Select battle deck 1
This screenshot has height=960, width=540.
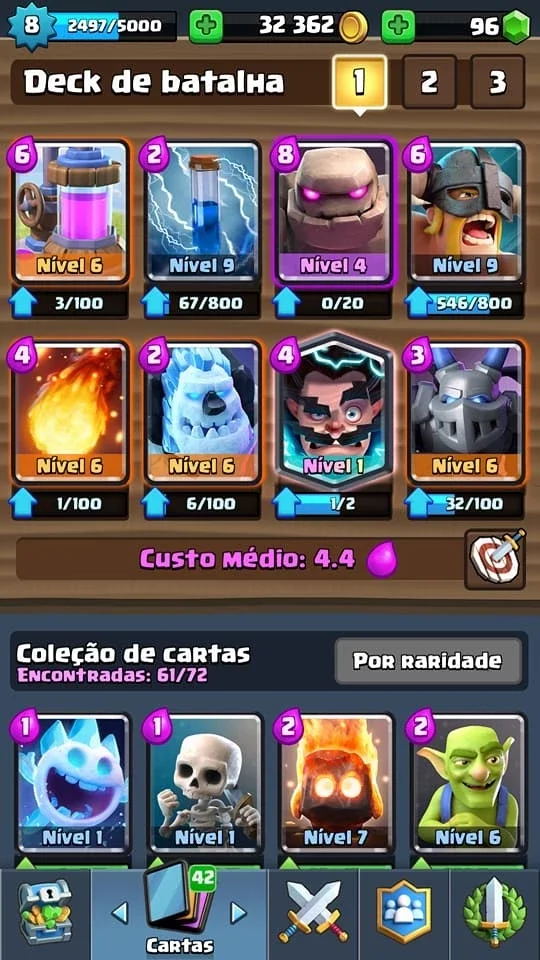tap(359, 81)
